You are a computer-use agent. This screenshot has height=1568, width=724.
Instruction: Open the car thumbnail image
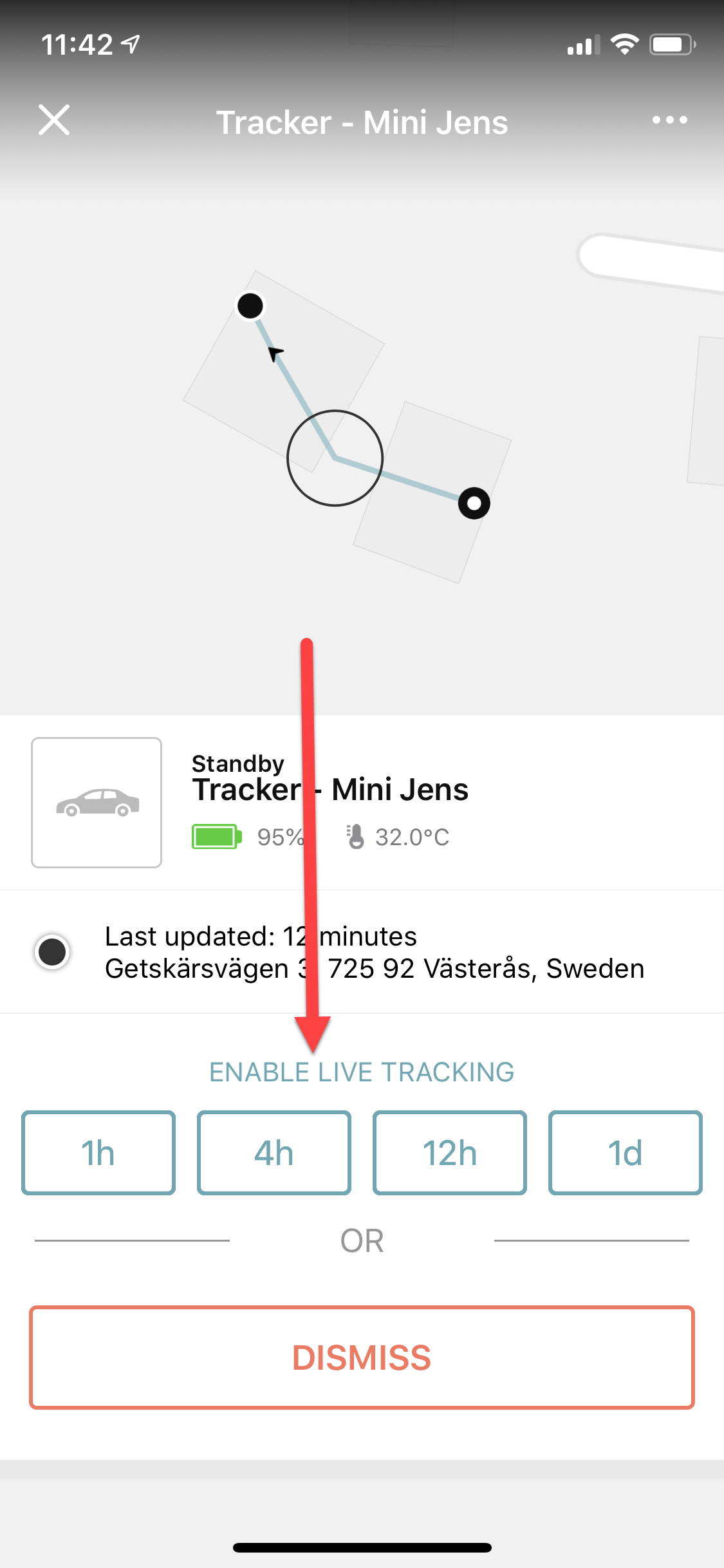[x=97, y=803]
